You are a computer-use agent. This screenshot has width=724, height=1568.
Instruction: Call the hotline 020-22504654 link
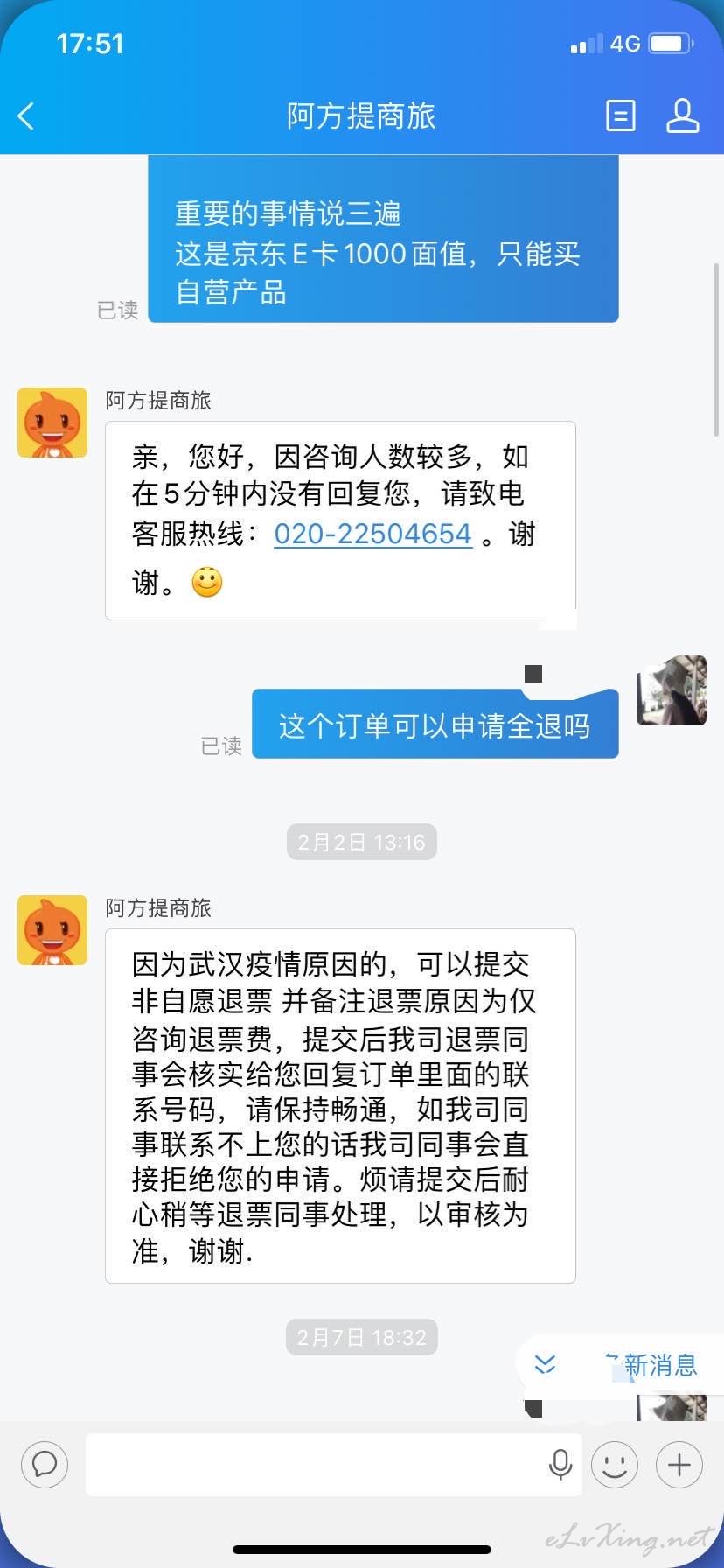373,534
